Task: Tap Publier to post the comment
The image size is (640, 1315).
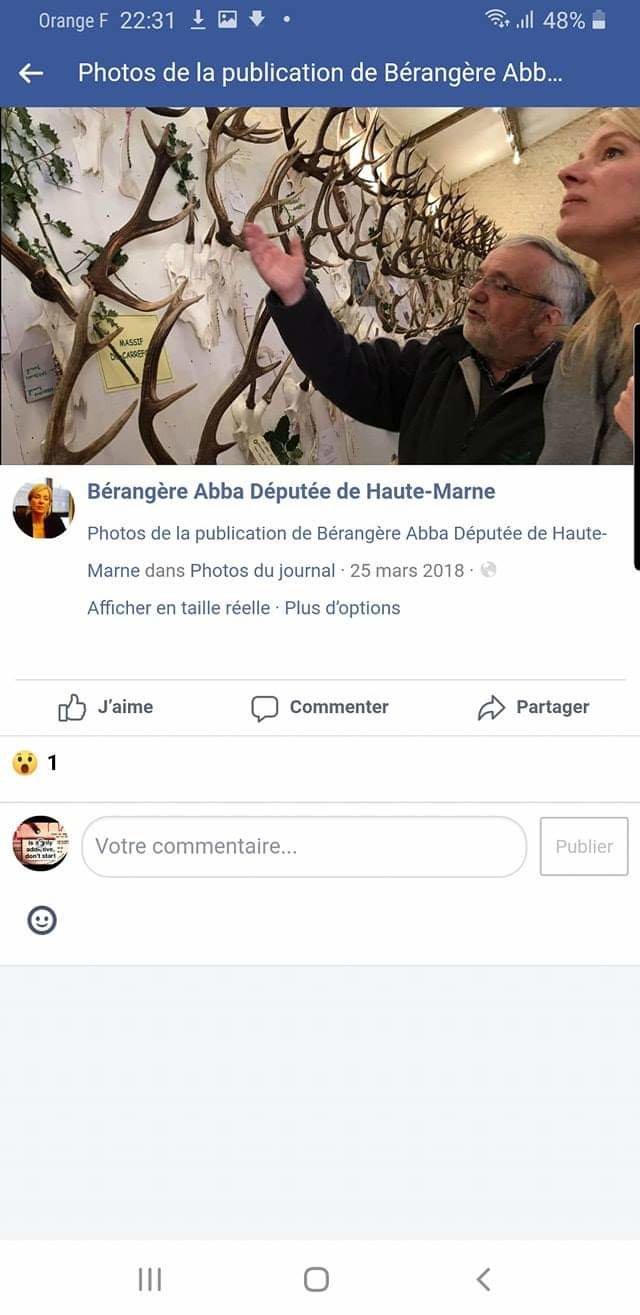Action: coord(584,847)
